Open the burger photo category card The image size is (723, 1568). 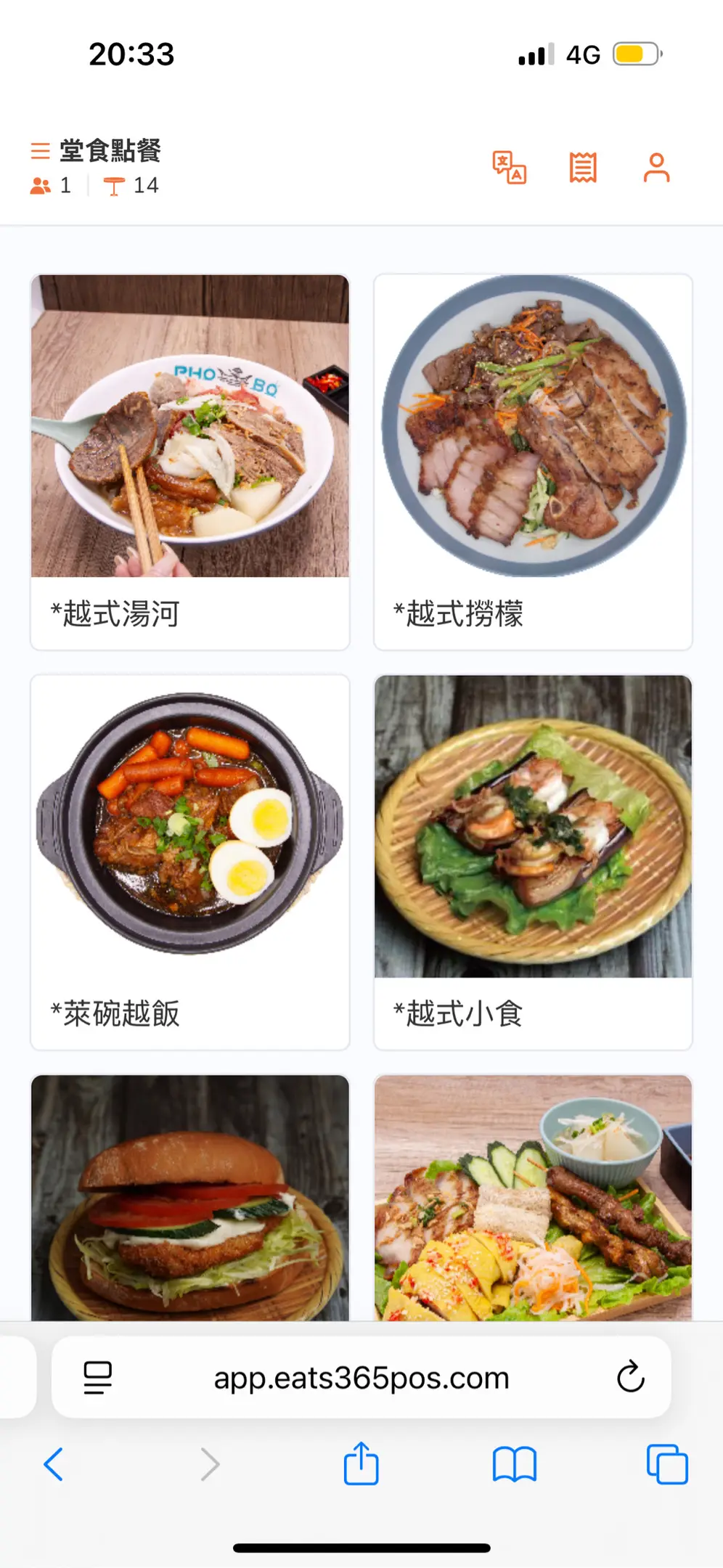190,1198
